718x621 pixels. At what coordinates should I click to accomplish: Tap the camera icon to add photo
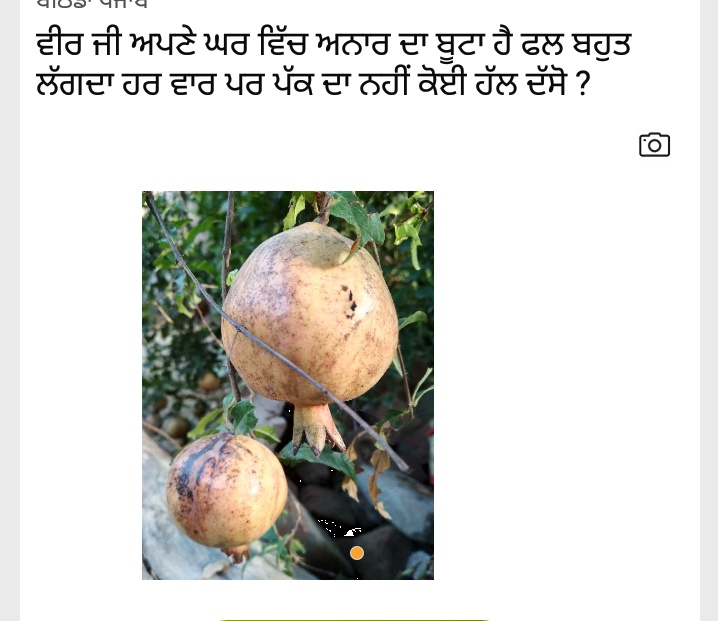pyautogui.click(x=654, y=145)
